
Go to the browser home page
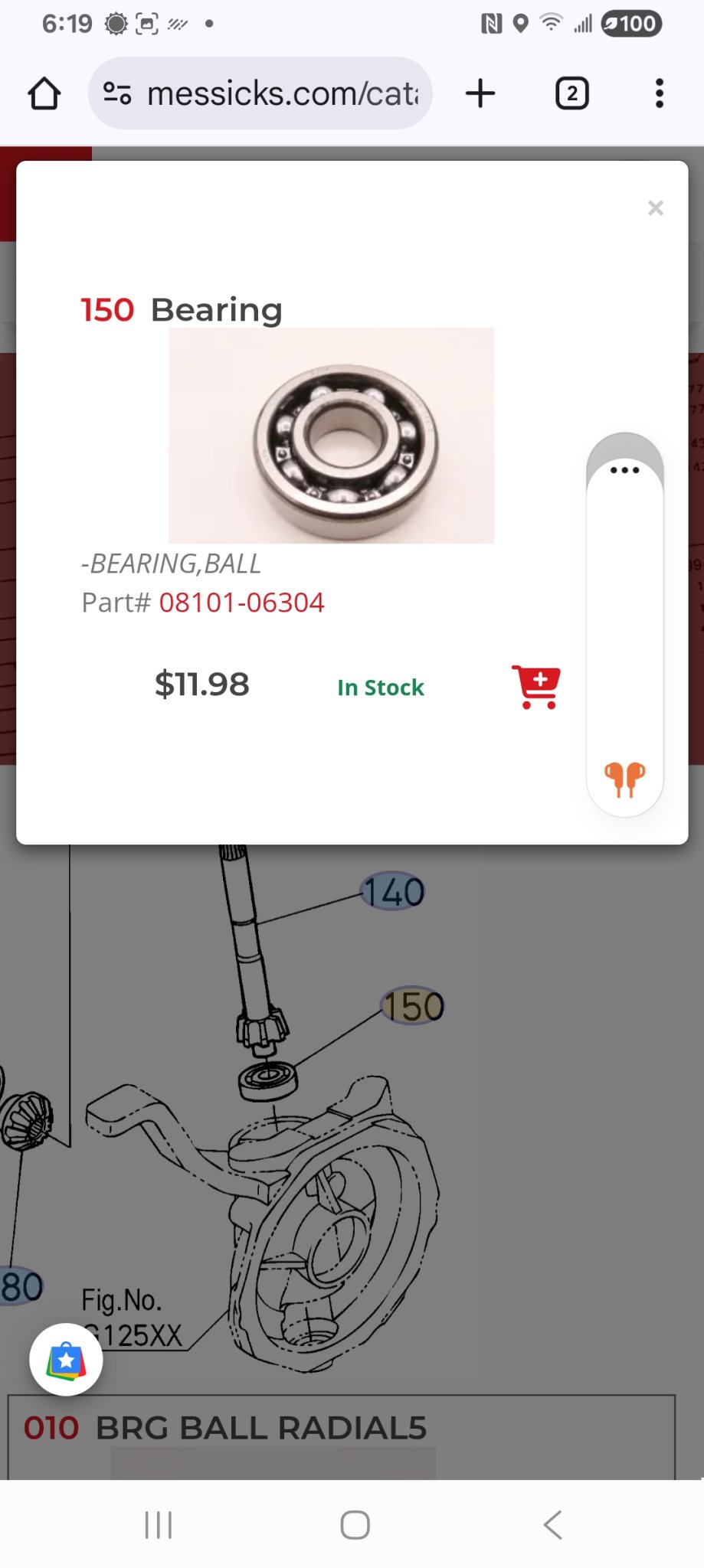[x=44, y=94]
